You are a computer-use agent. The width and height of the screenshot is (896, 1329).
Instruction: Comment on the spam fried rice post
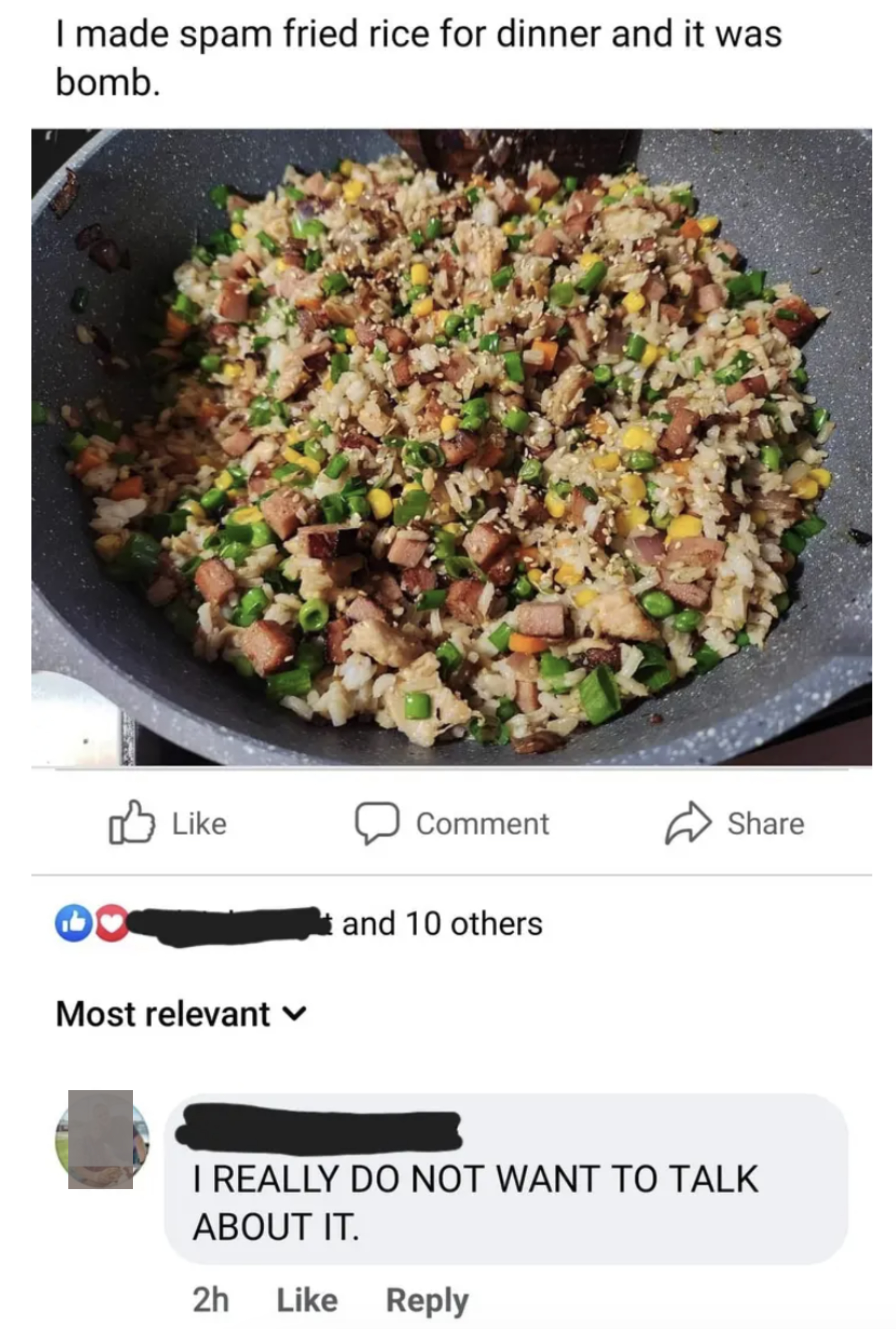pos(452,823)
